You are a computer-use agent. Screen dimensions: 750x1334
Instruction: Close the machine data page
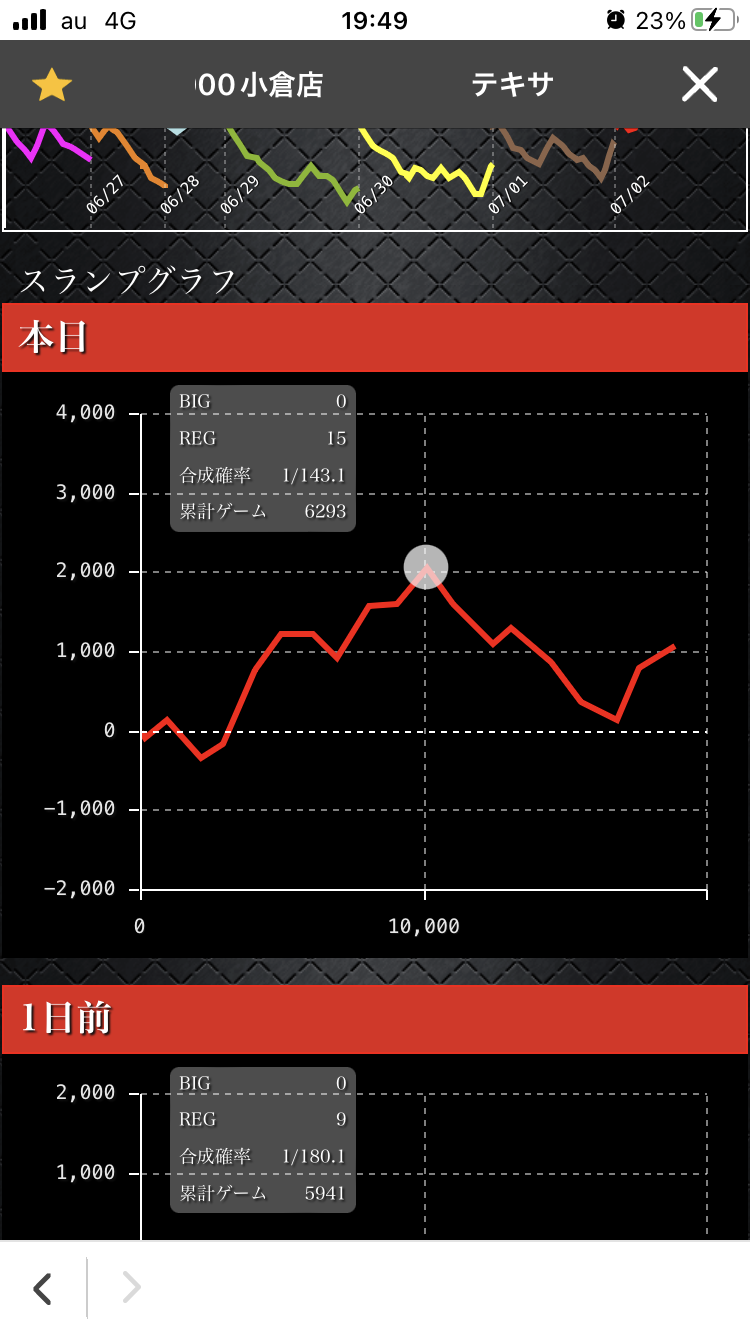pos(699,85)
